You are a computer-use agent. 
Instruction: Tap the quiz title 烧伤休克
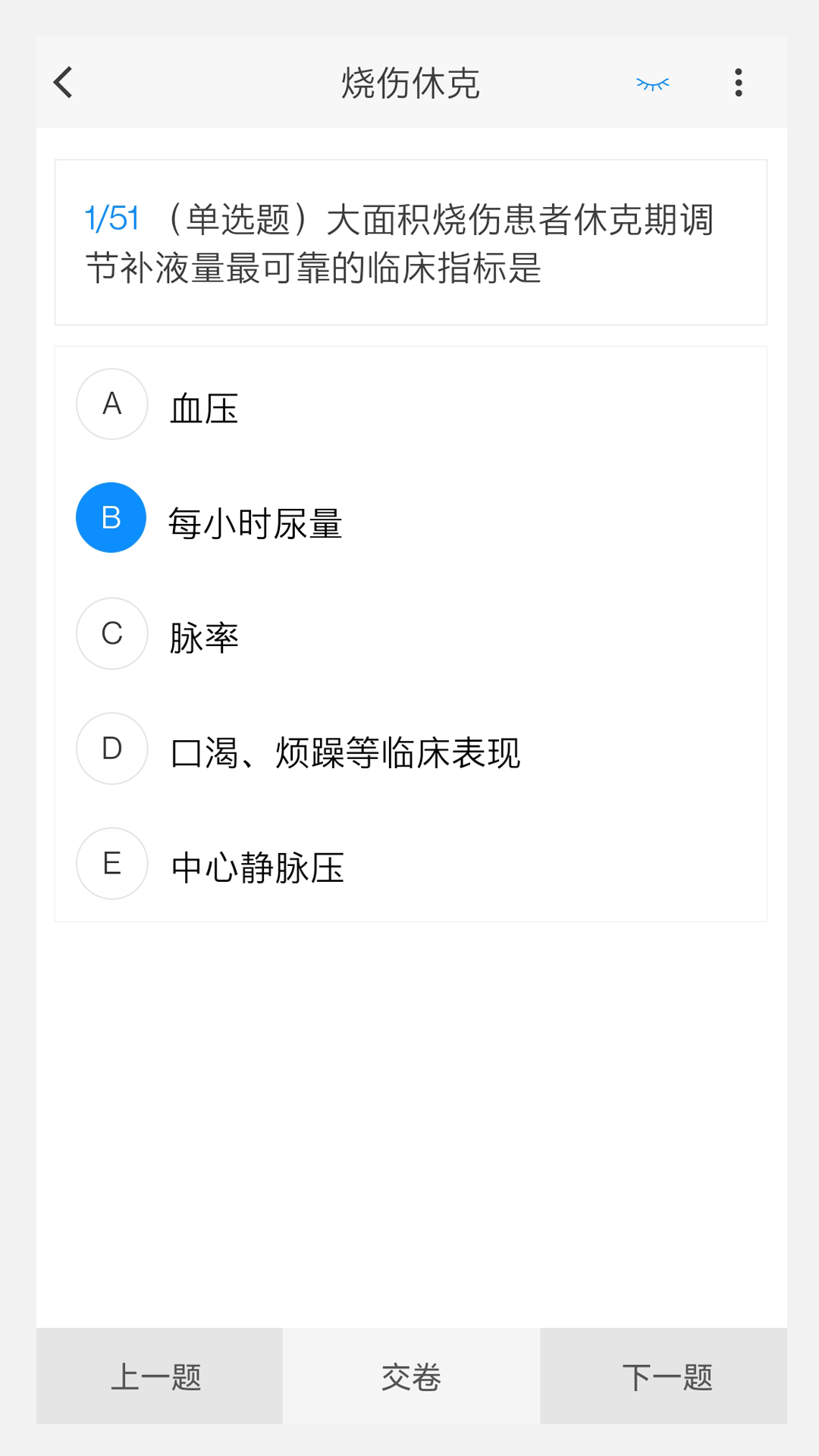click(x=409, y=83)
